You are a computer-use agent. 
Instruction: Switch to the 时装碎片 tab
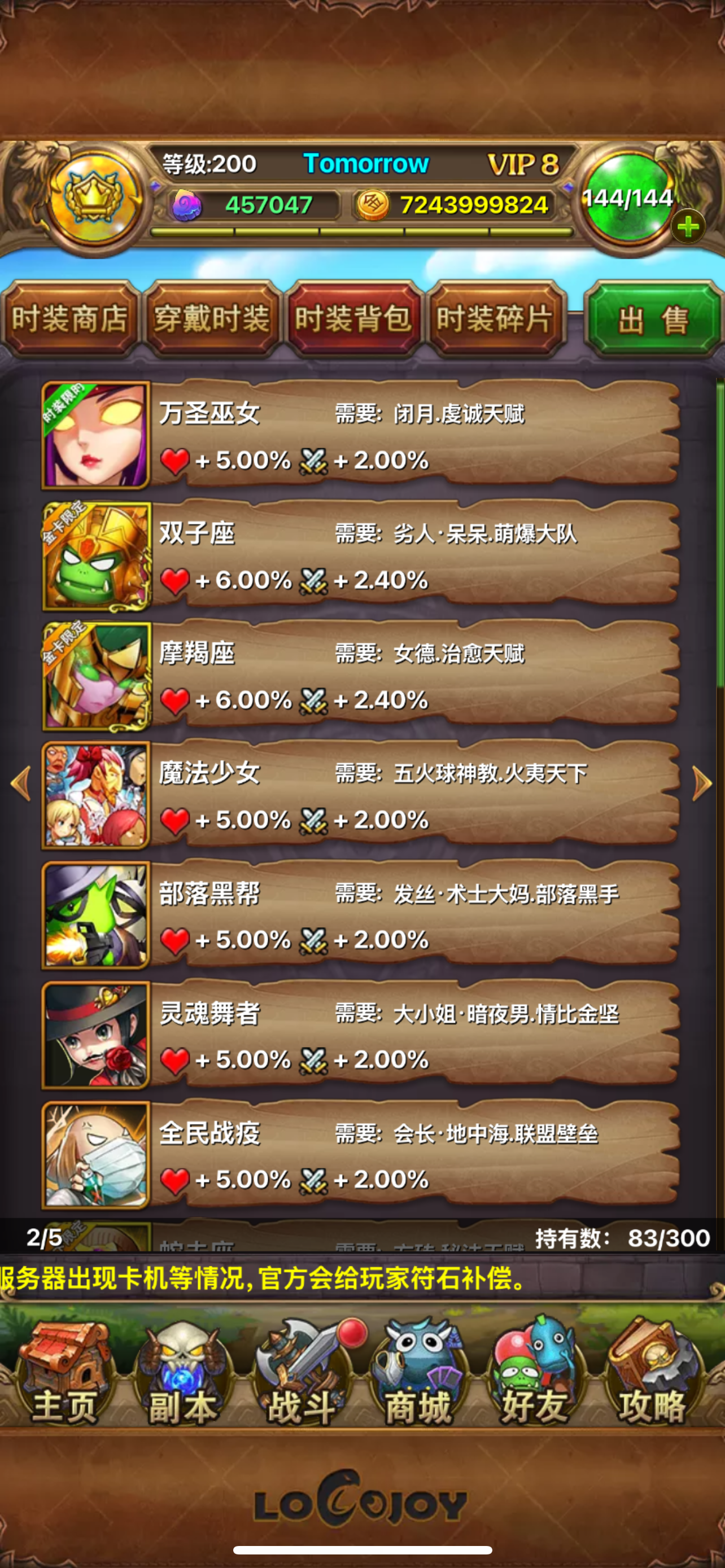496,318
